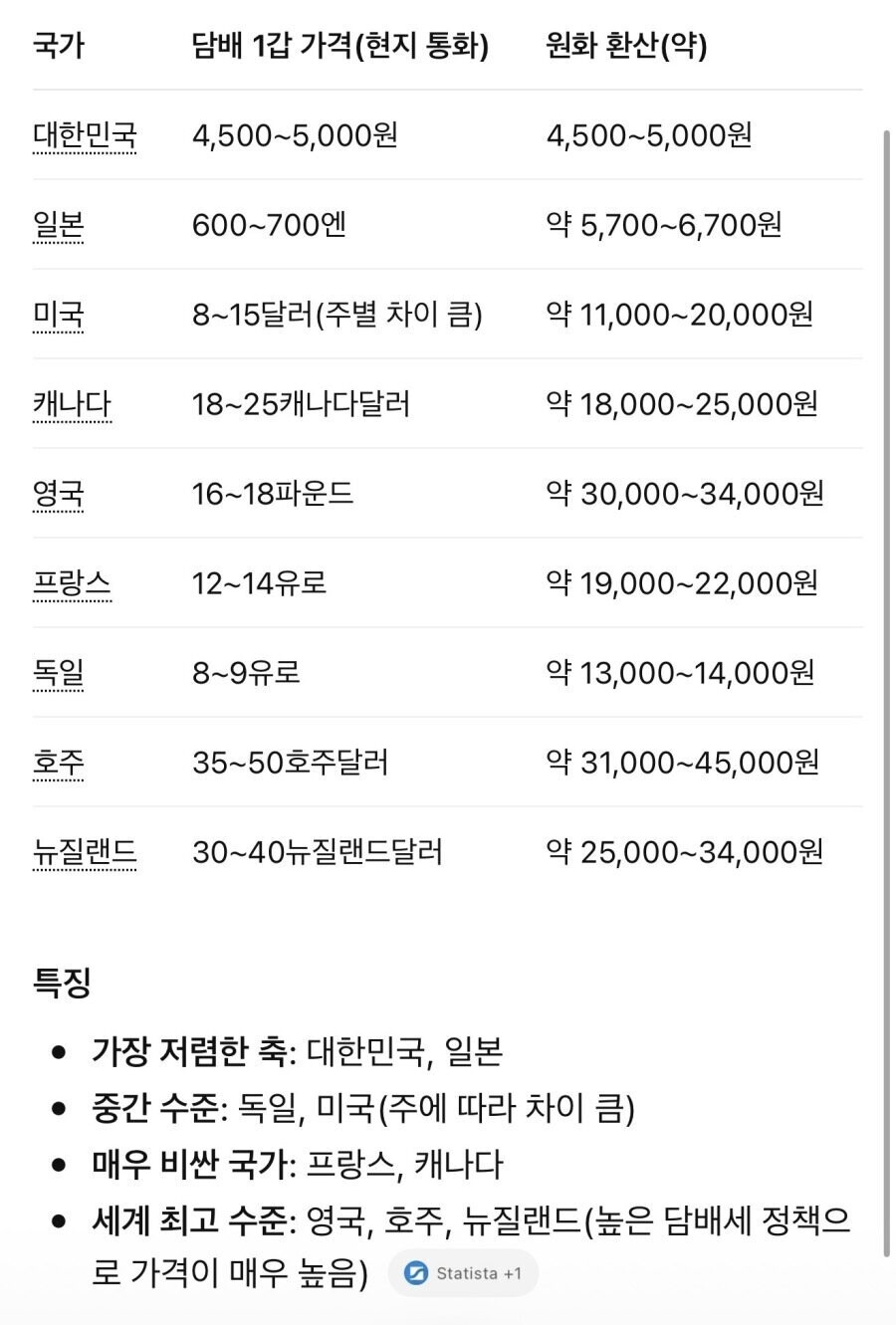Select the underlined 미국 link

point(59,315)
